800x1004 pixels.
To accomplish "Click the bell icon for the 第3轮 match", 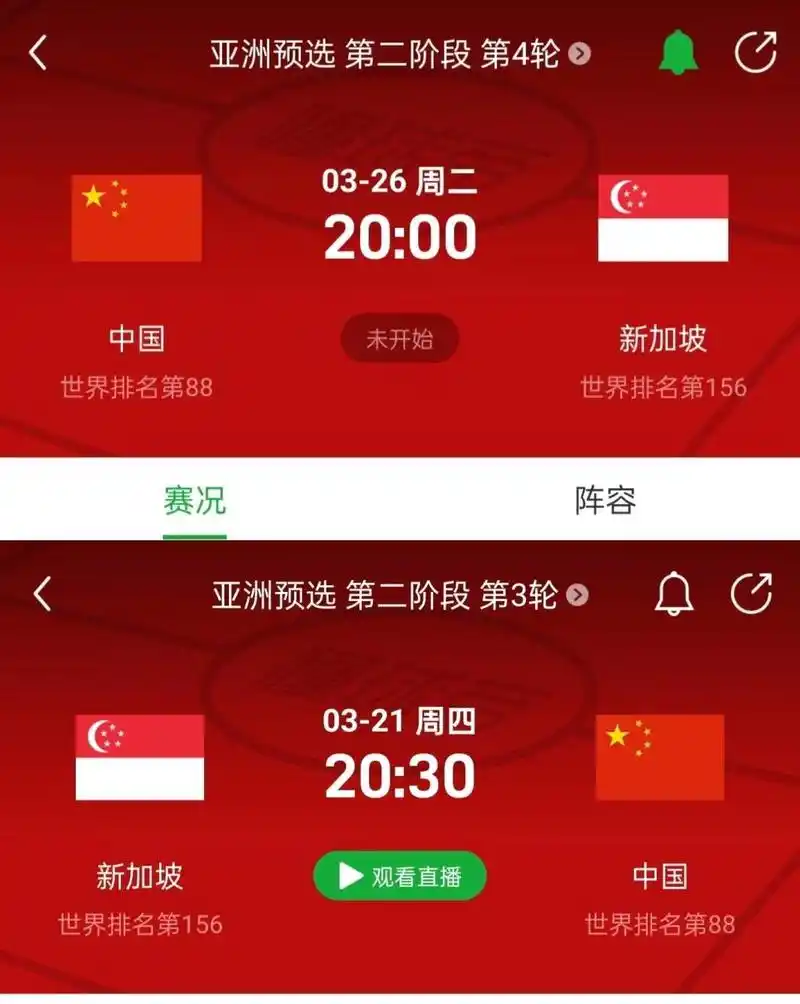I will pos(674,592).
